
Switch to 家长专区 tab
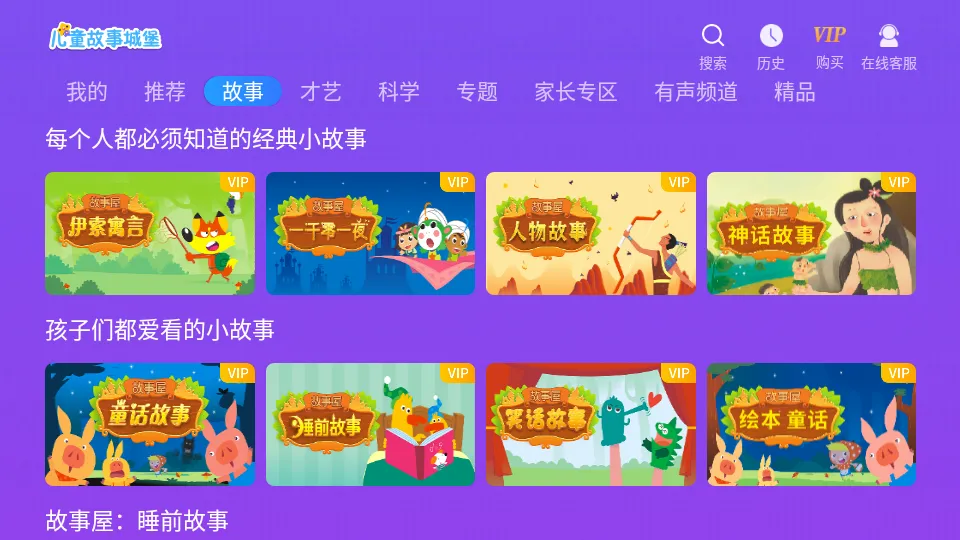576,92
